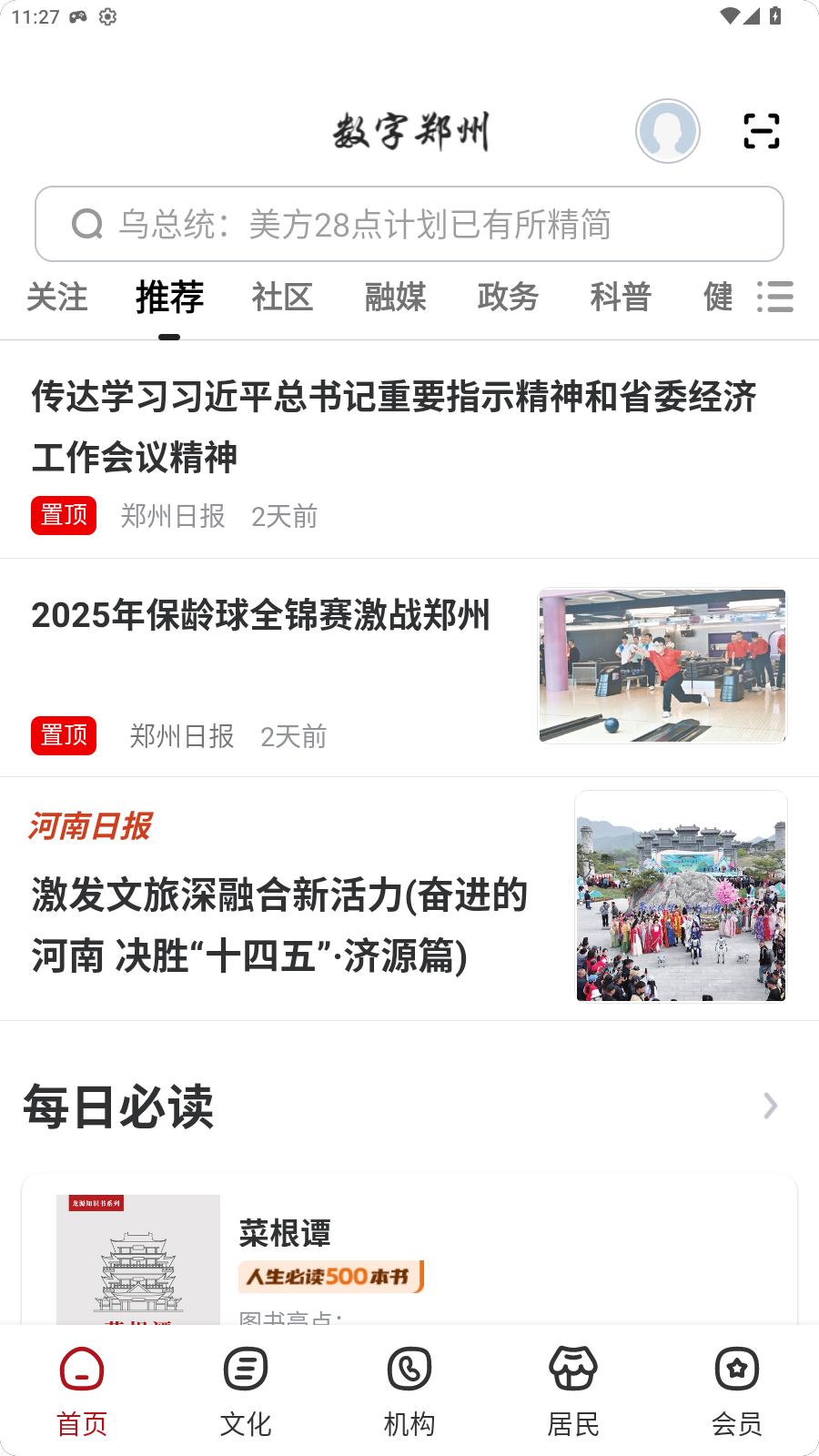Image resolution: width=819 pixels, height=1456 pixels.
Task: Switch to the 政务 tab
Action: coord(508,298)
